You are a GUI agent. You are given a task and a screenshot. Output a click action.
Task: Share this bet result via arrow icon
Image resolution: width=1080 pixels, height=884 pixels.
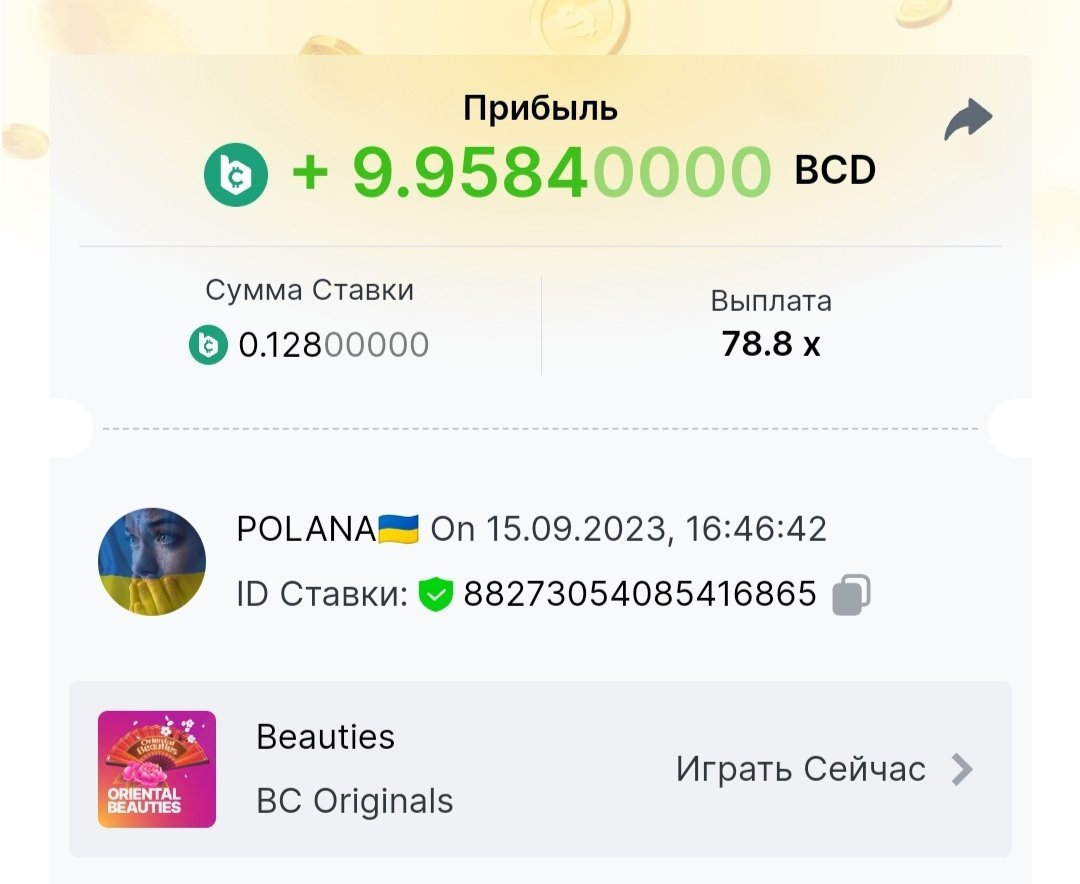pos(968,121)
